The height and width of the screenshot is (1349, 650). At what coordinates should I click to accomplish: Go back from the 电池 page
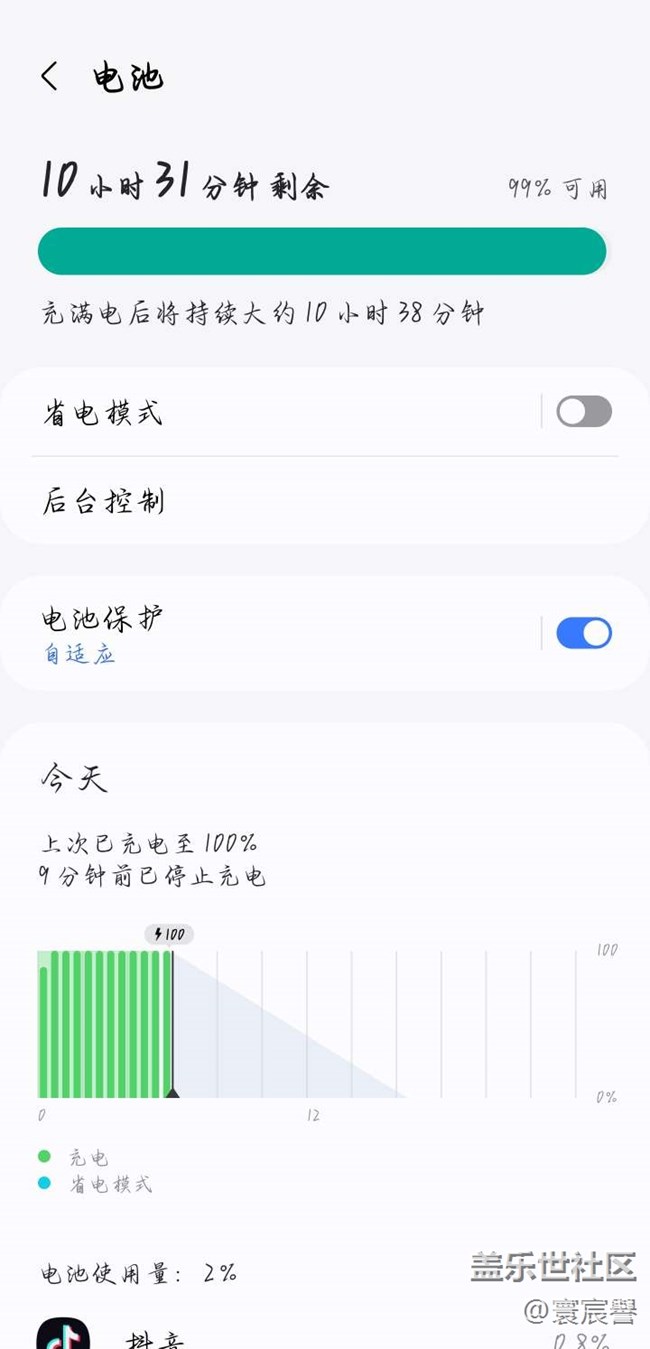49,76
